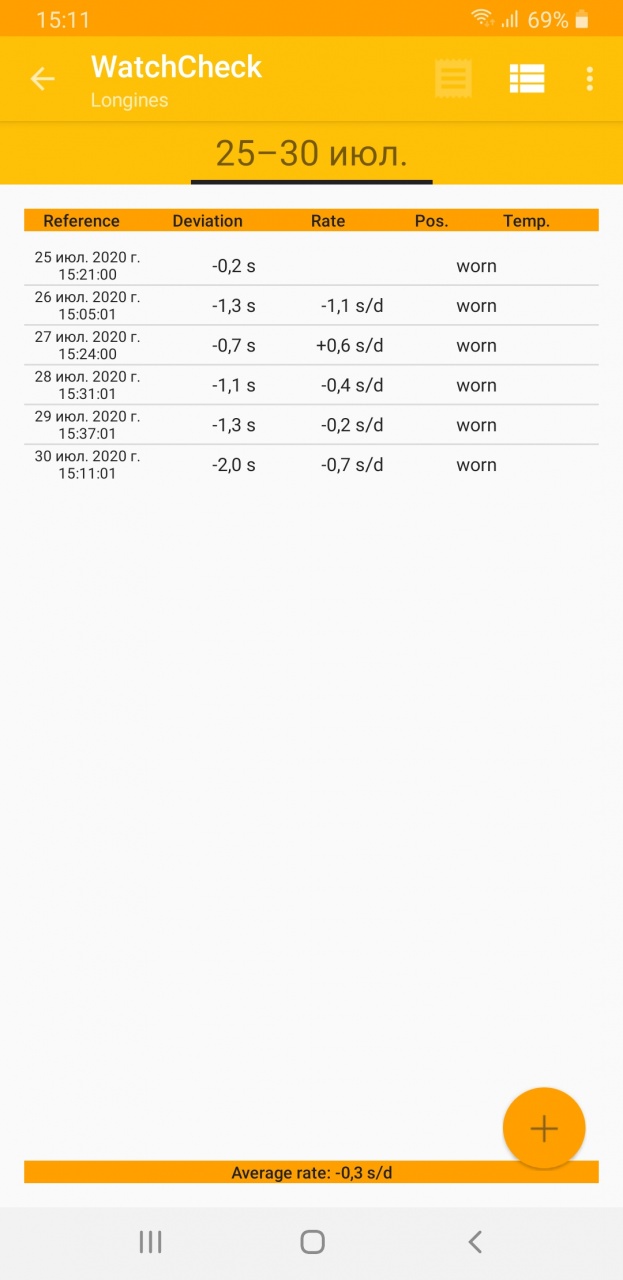
Task: Tap the 30 июл. 2020 measurement row
Action: click(311, 465)
